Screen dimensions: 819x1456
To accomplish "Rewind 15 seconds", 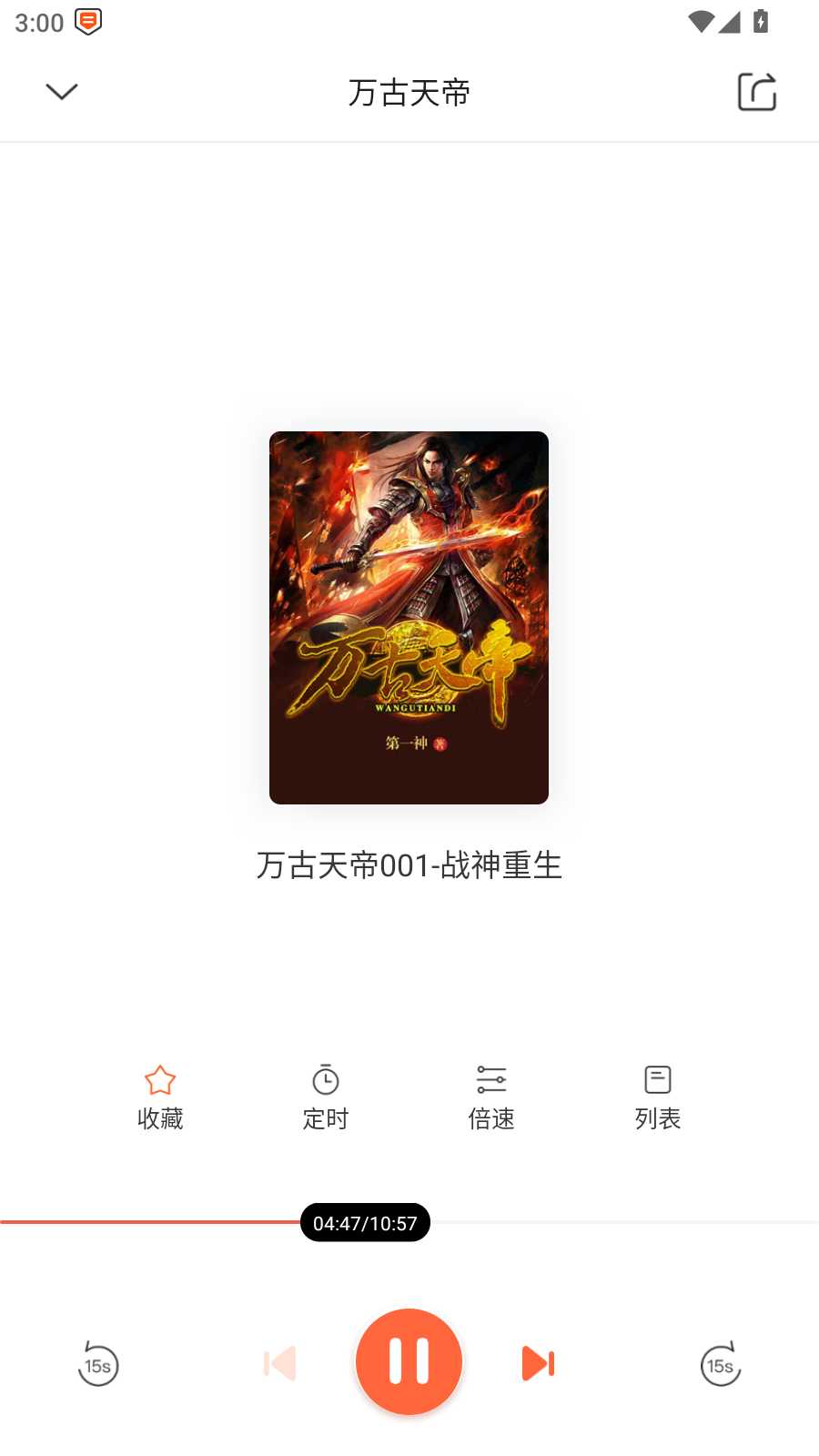I will pos(98,1363).
